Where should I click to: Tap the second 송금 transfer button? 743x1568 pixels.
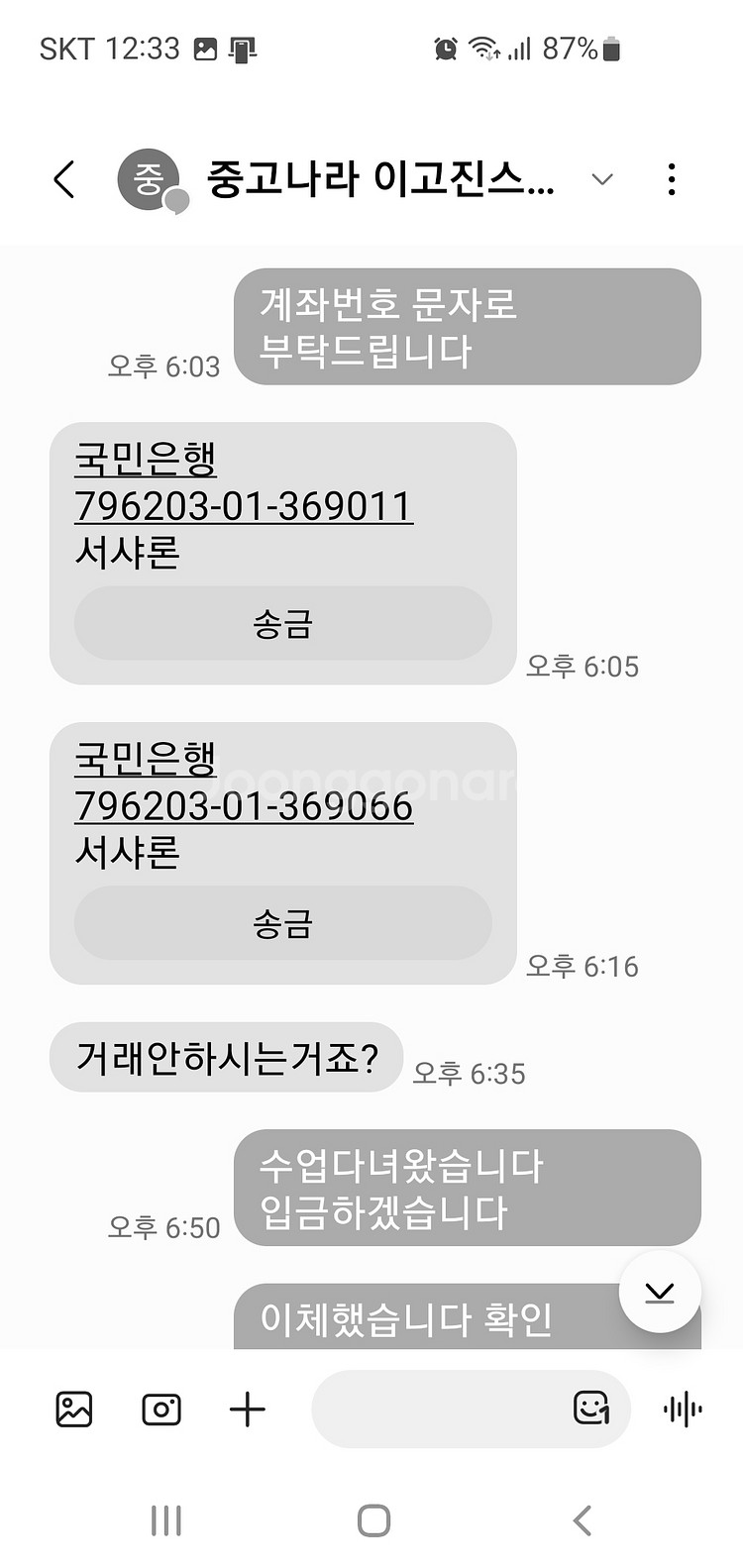pyautogui.click(x=282, y=923)
